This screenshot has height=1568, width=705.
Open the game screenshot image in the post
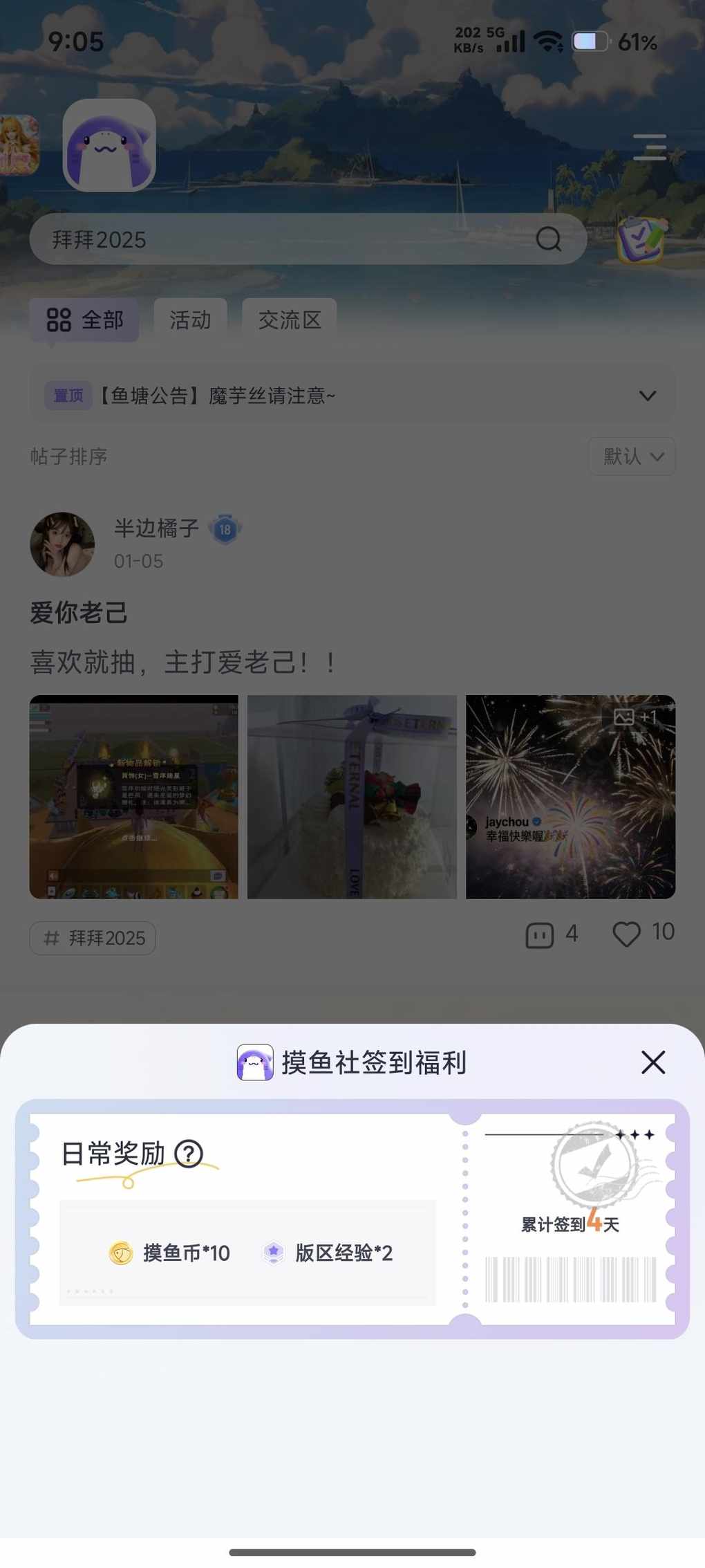pyautogui.click(x=134, y=797)
